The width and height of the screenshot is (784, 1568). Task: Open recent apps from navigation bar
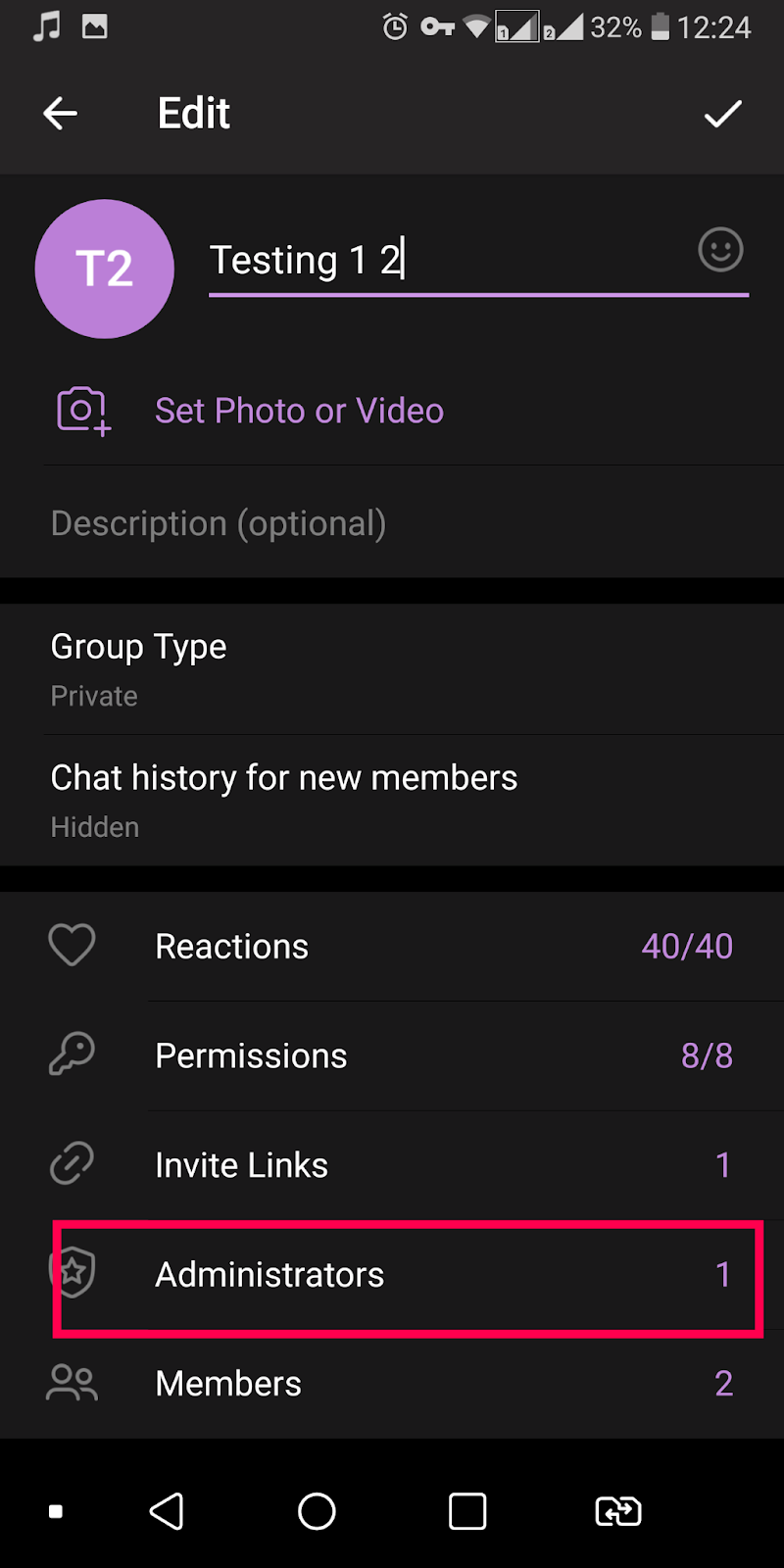coord(467,1511)
